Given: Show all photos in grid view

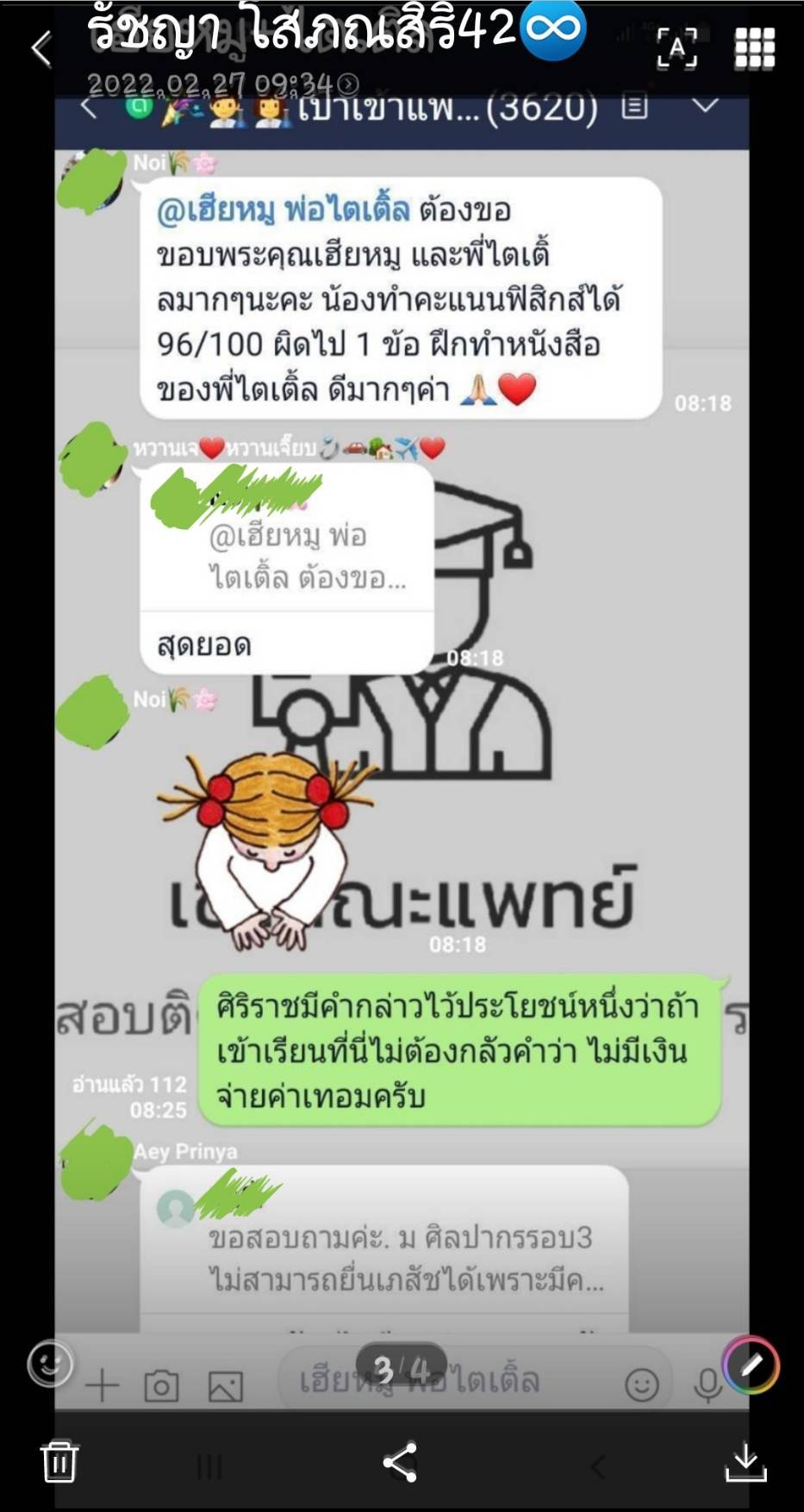Looking at the screenshot, I should pos(754,48).
